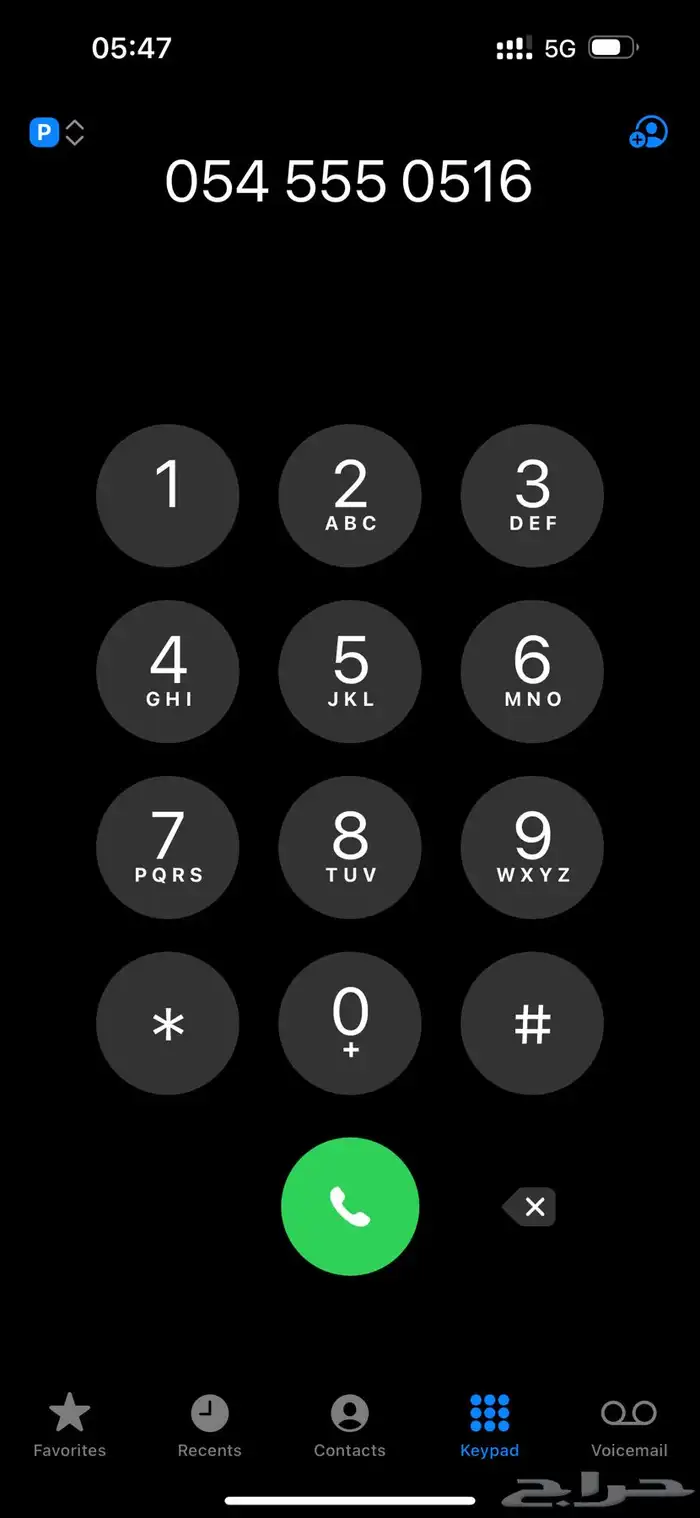Open the Voicemail tab
700x1518 pixels.
(629, 1426)
